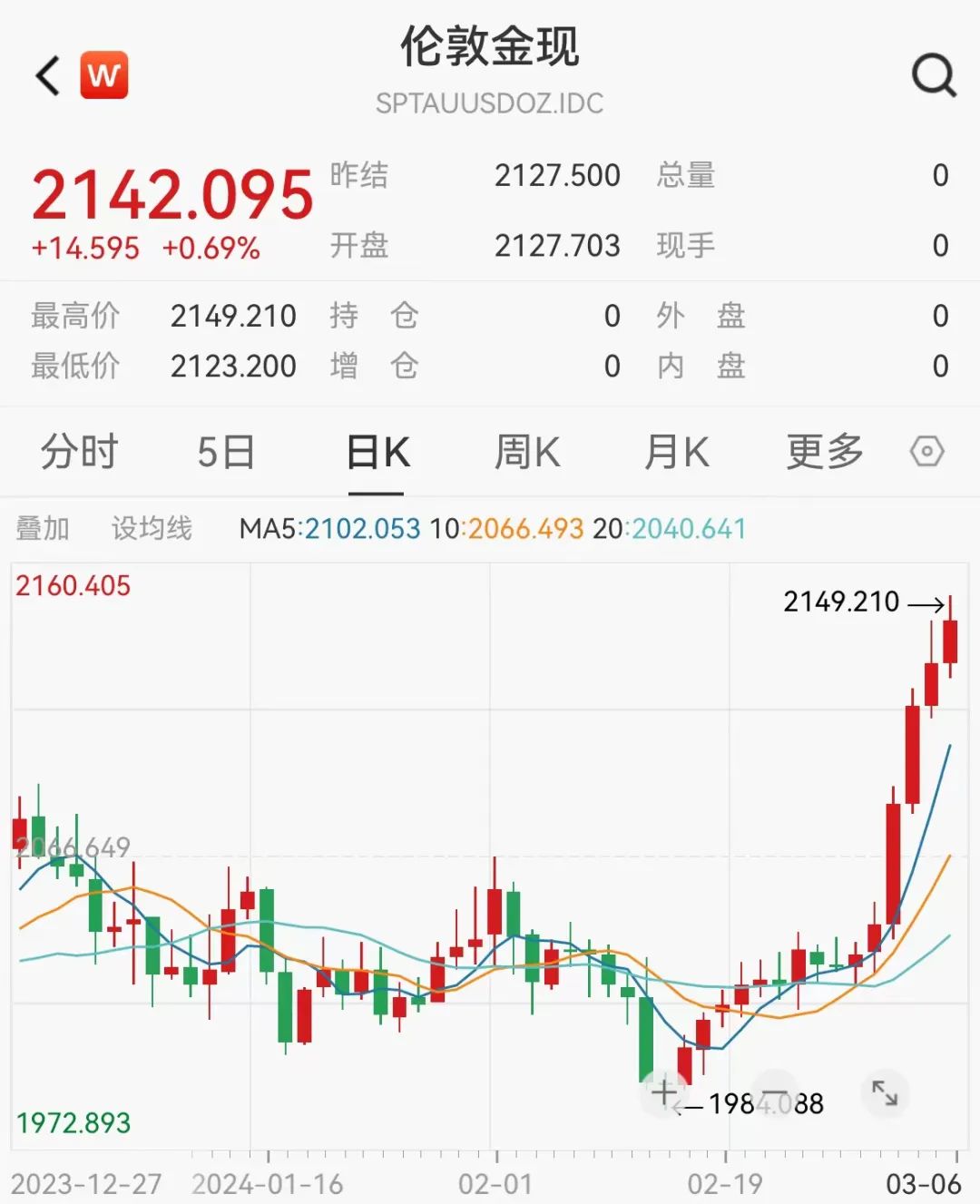Zoom out the K-line chart
The width and height of the screenshot is (980, 1204).
774,1092
